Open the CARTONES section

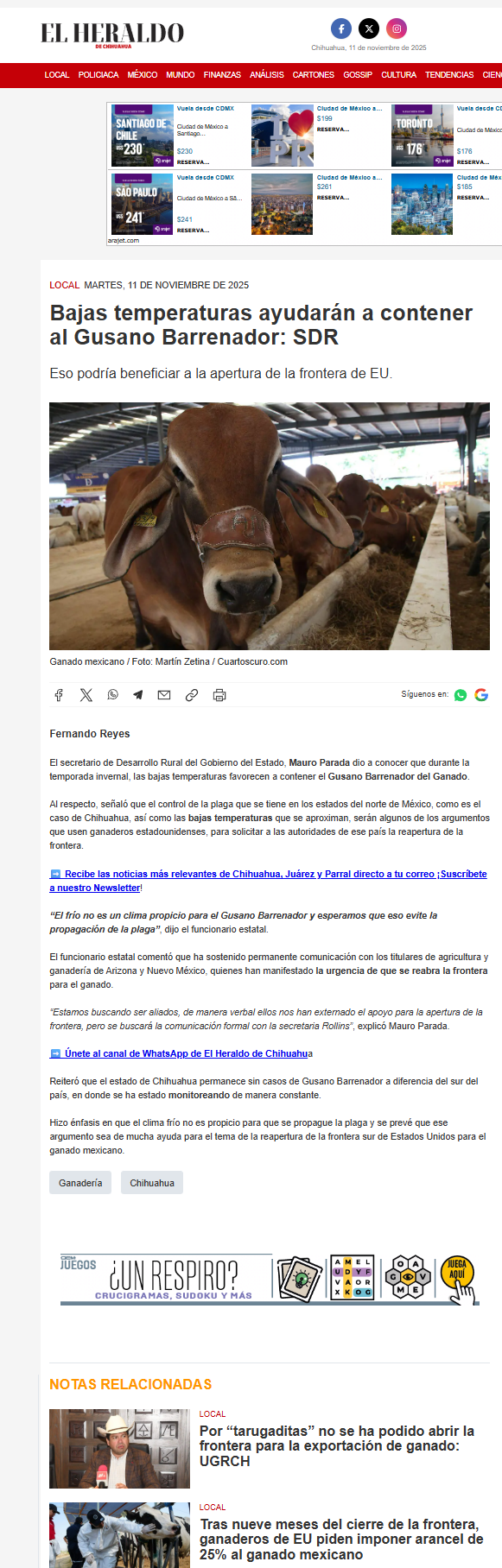point(313,75)
